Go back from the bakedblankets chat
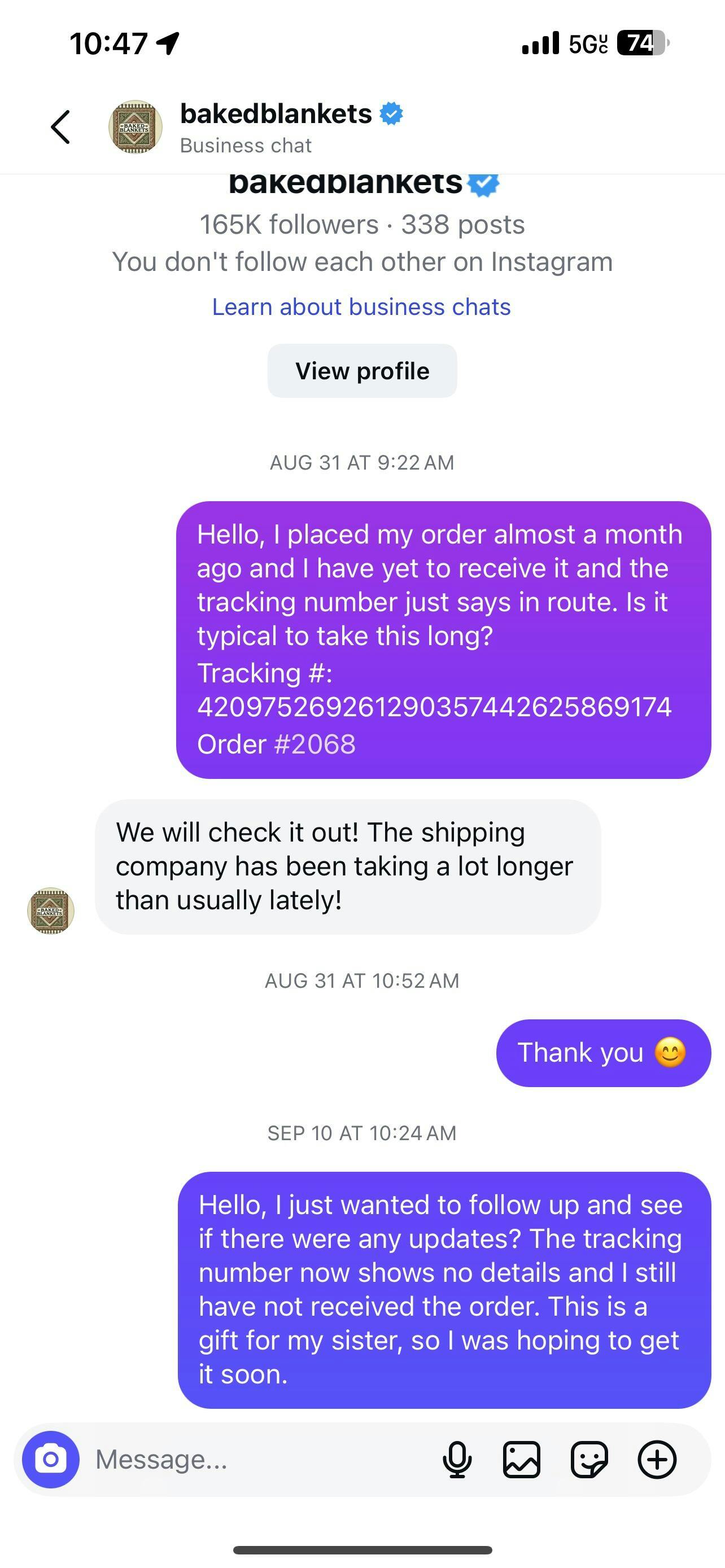 coord(60,127)
